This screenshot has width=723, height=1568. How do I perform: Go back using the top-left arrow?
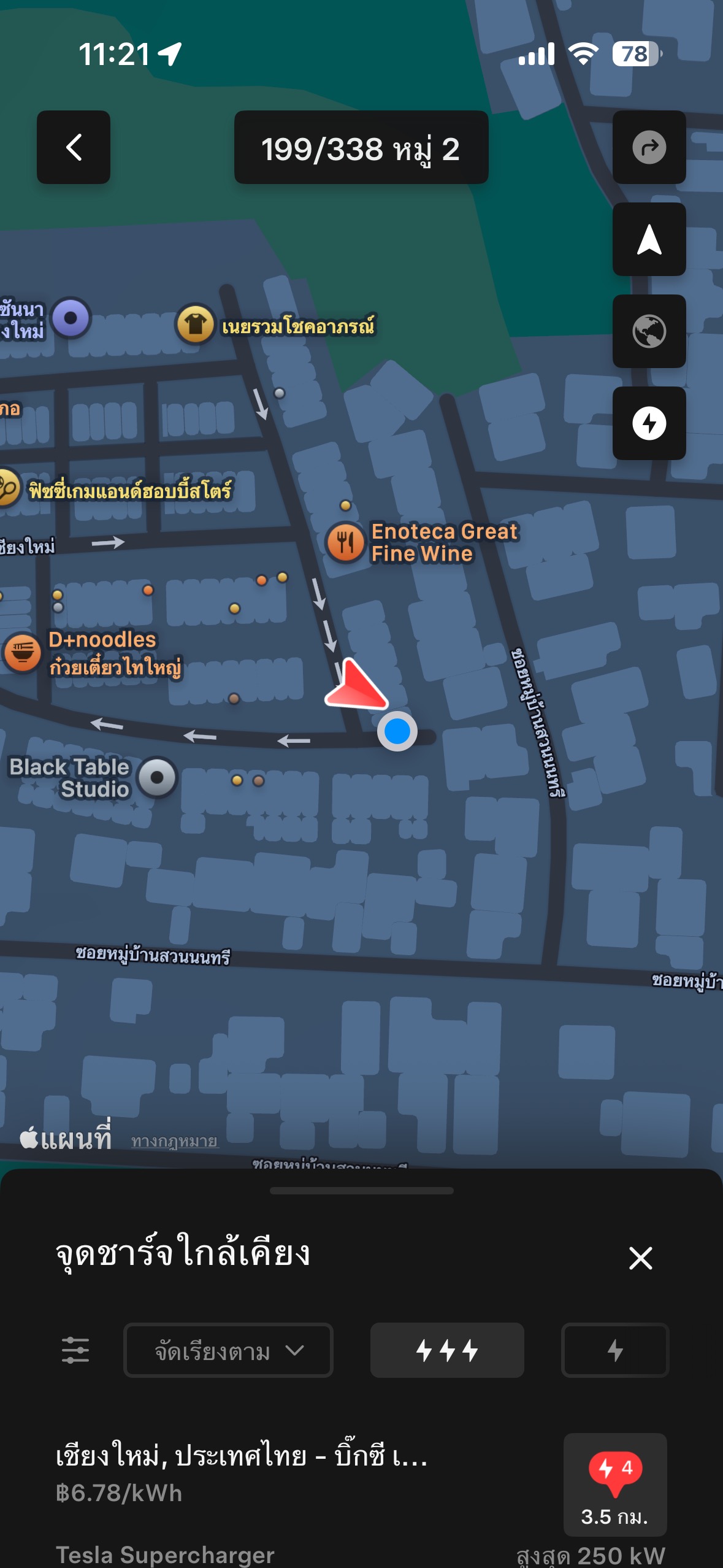pos(74,147)
